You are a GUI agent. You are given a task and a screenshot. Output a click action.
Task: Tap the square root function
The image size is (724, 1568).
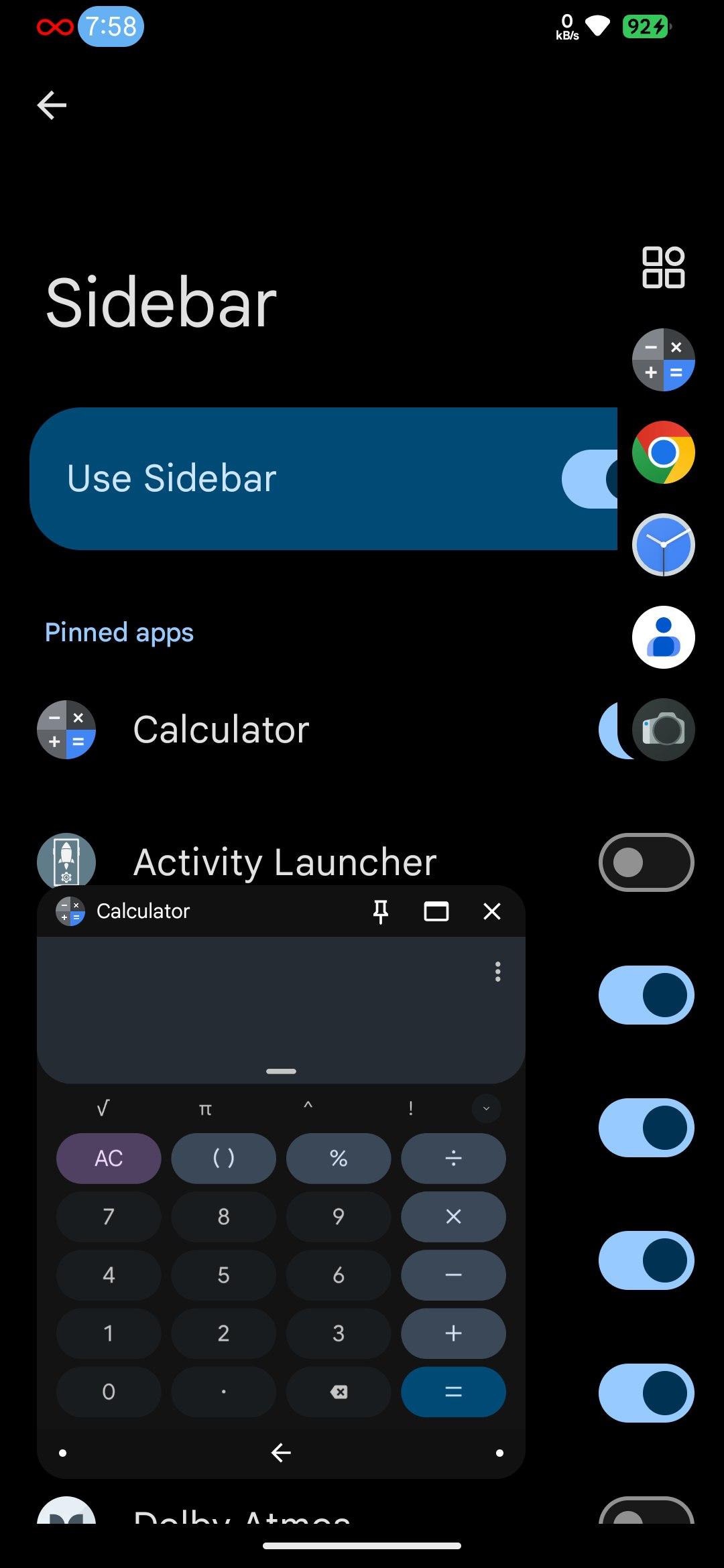(103, 1108)
